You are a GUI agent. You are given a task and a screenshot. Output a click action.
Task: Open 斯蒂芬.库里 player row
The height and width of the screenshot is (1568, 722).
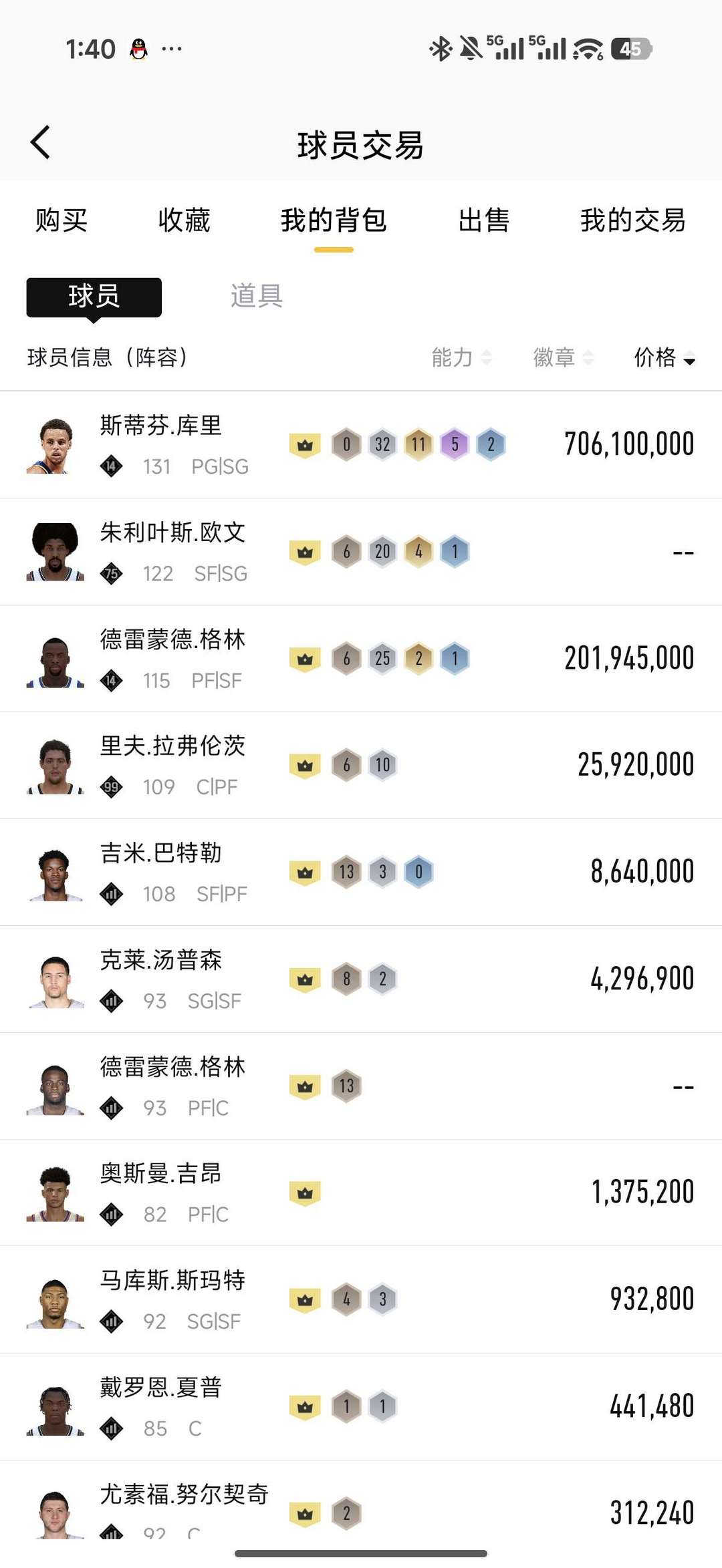(x=361, y=445)
